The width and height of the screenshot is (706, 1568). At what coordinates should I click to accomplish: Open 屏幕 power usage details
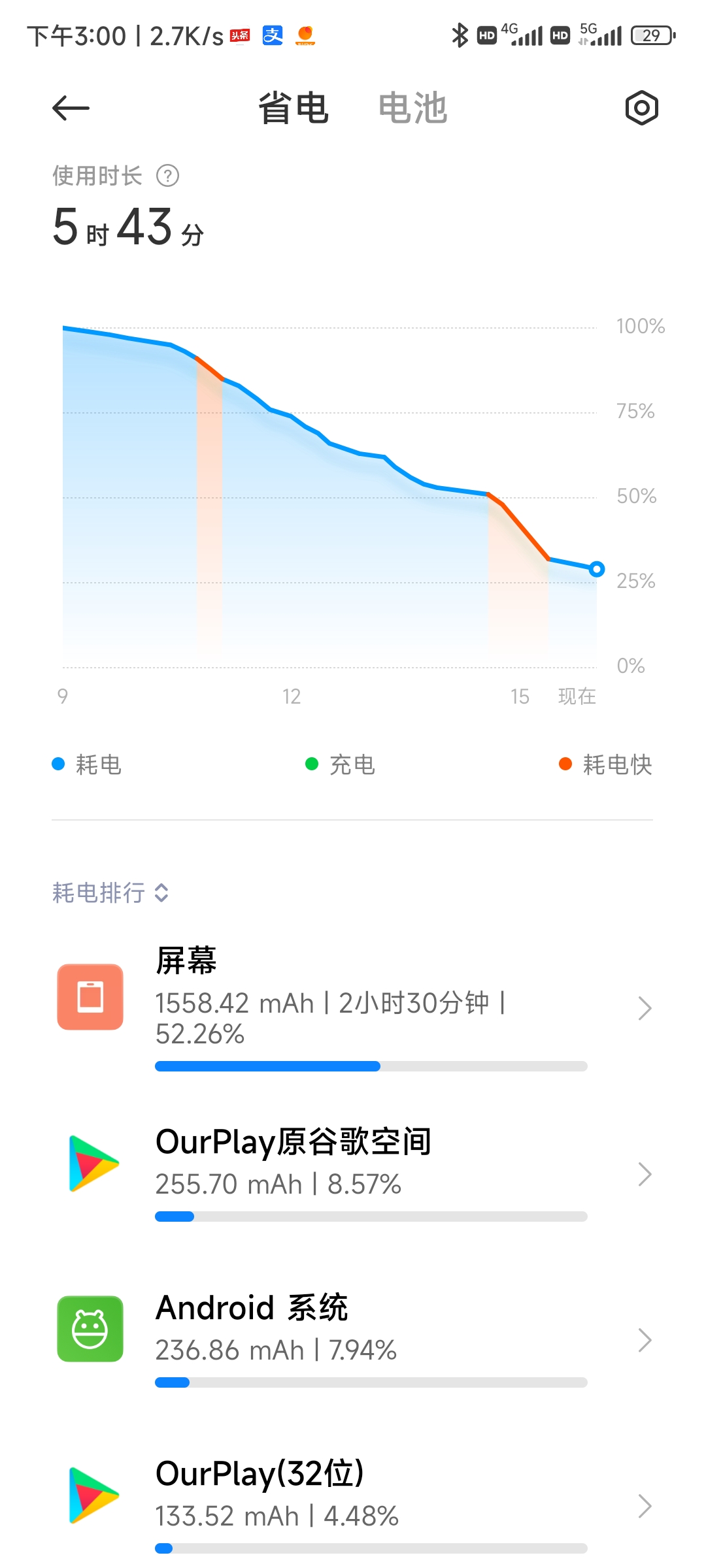click(x=353, y=1007)
